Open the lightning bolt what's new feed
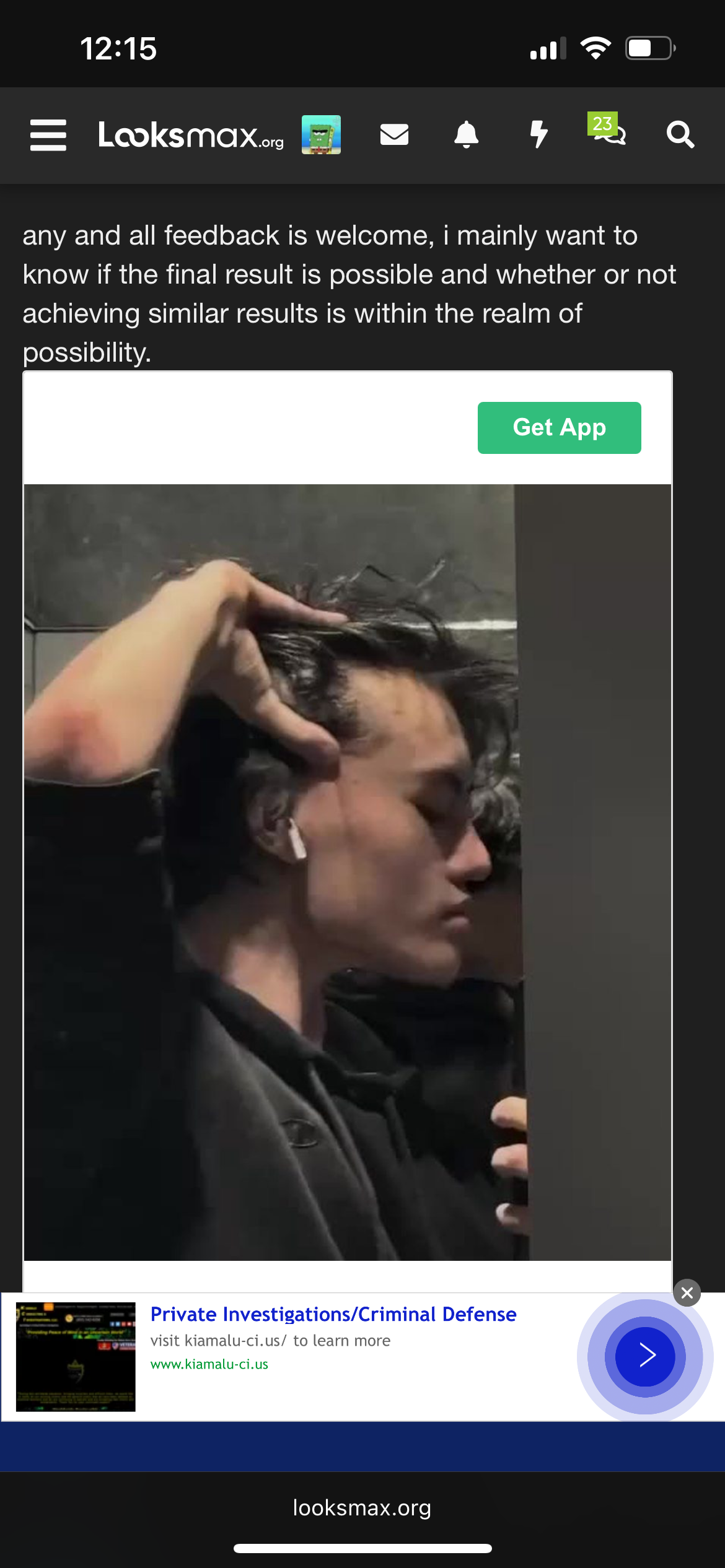This screenshot has width=725, height=1568. coord(539,134)
